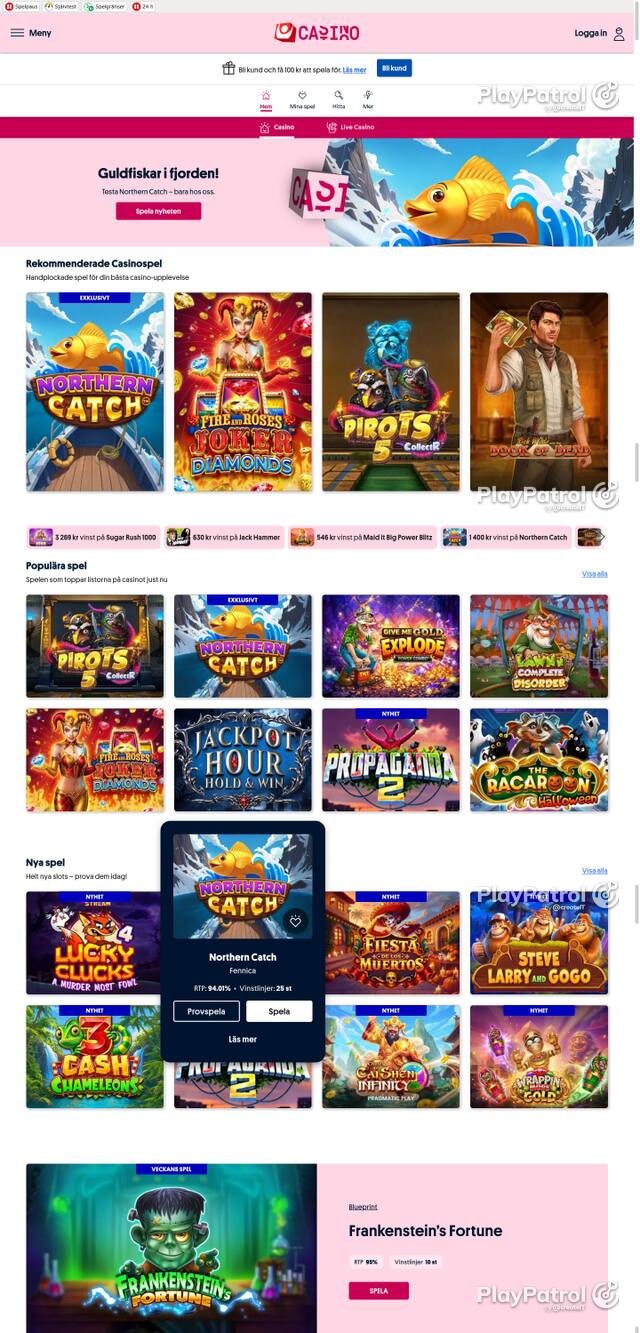
Task: Open Läs mer in Northern Catch popup
Action: 243,1040
